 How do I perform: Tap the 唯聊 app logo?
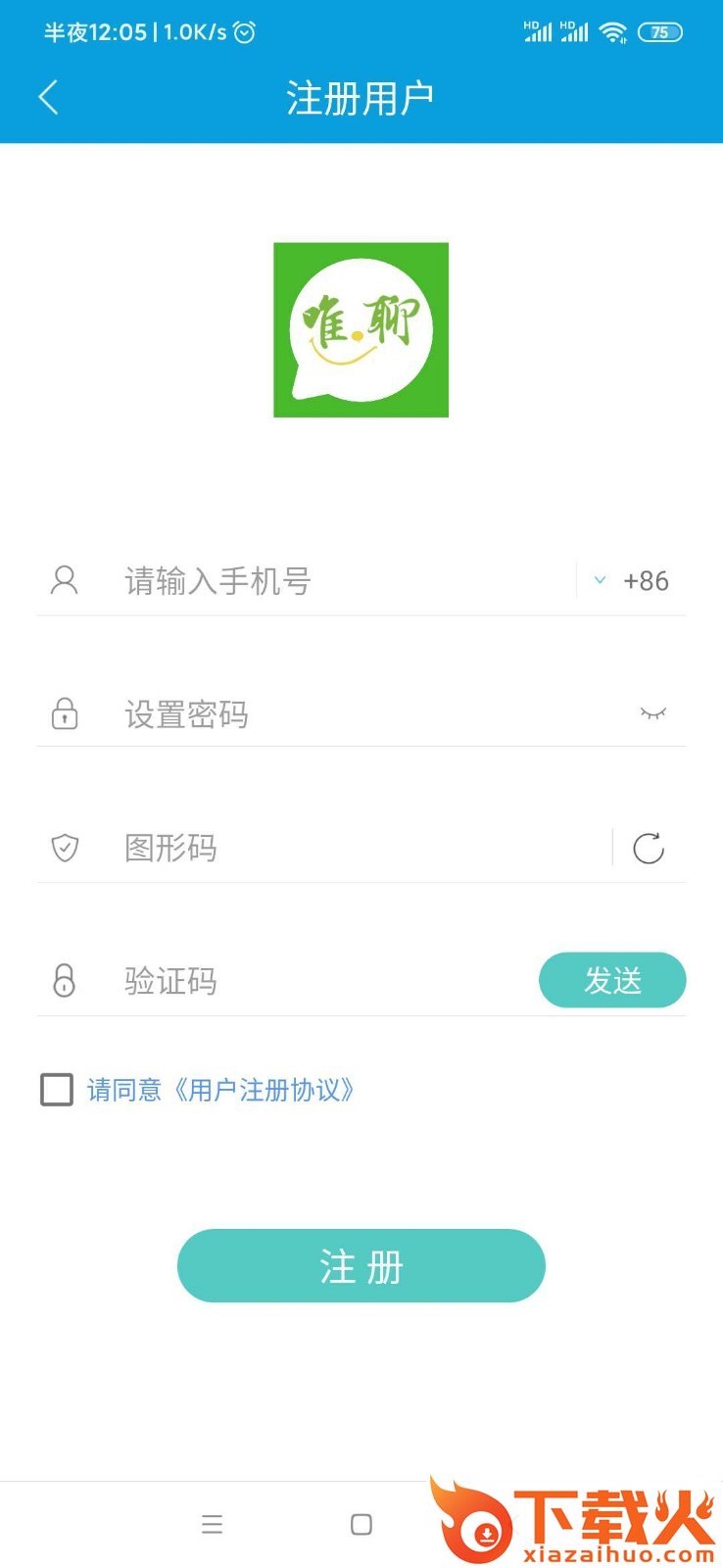[361, 330]
